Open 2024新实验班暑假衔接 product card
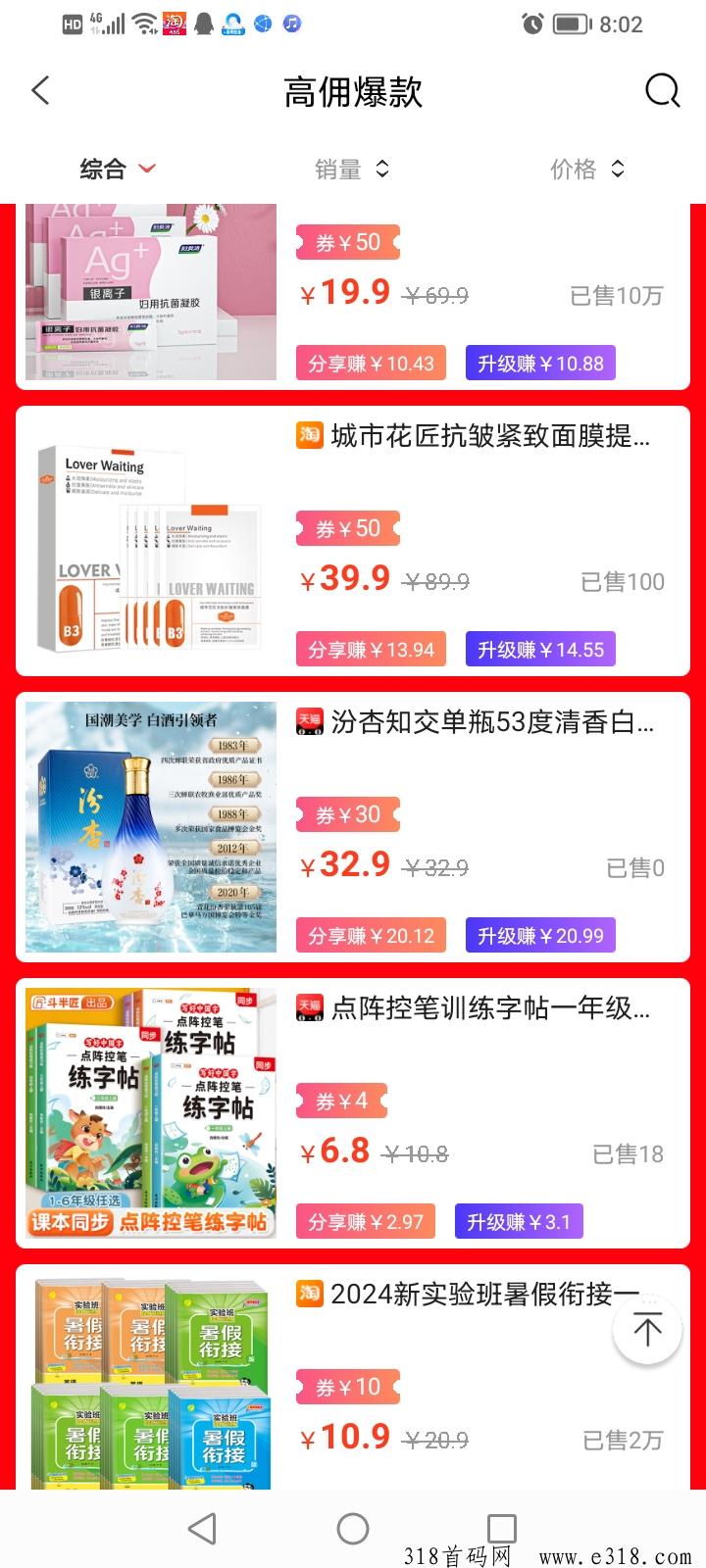Image resolution: width=706 pixels, height=1568 pixels. point(471,1295)
